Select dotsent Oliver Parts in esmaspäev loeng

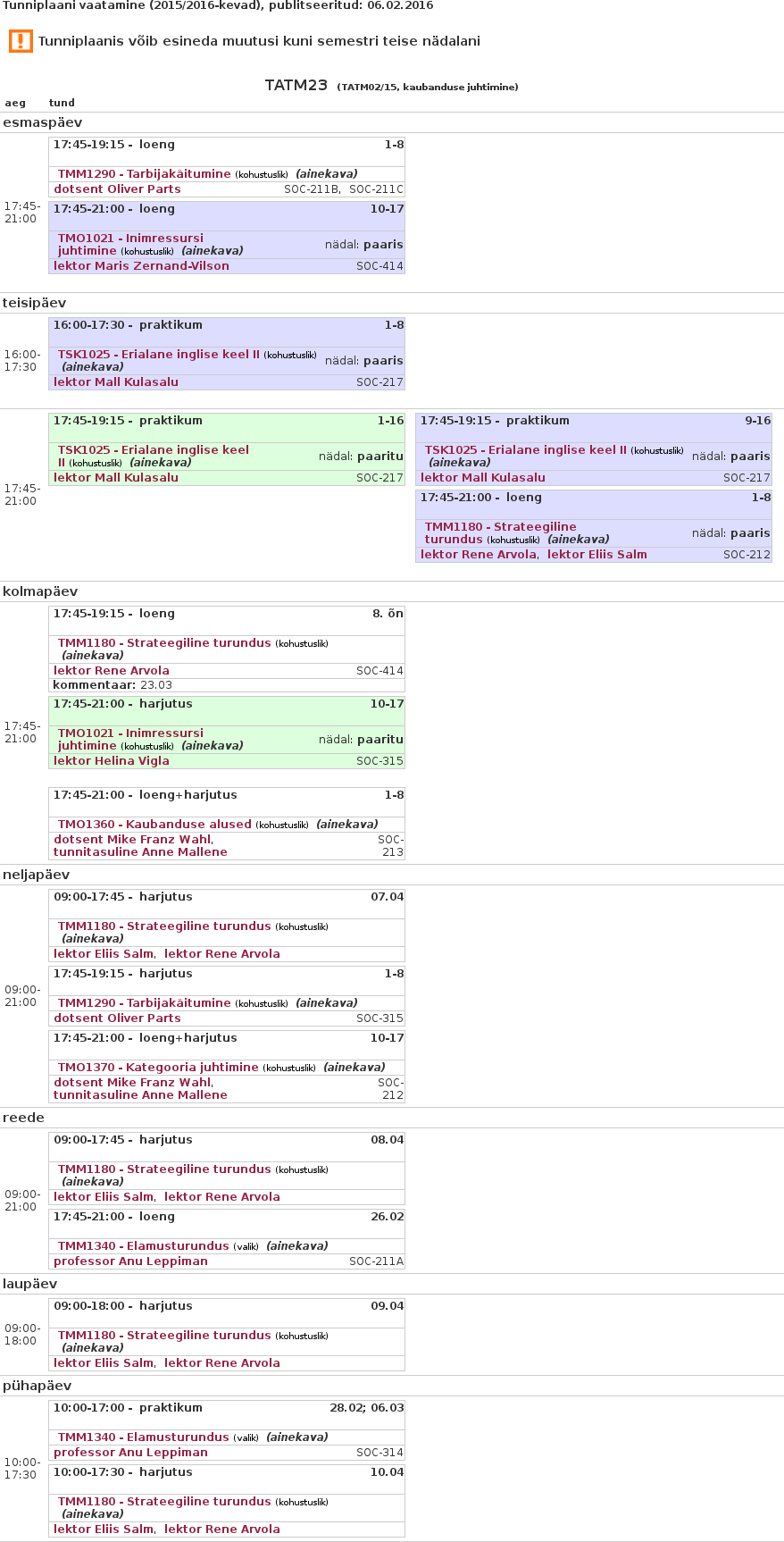pos(117,189)
